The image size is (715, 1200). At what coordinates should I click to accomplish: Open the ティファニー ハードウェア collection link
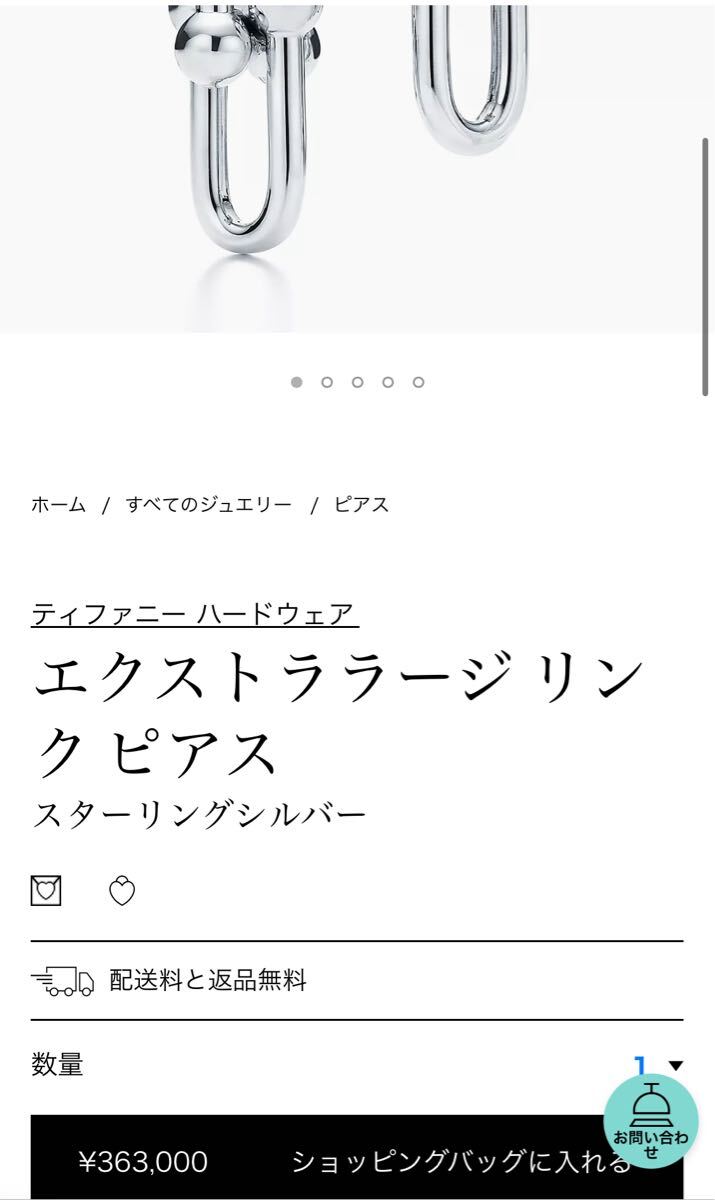pyautogui.click(x=194, y=613)
